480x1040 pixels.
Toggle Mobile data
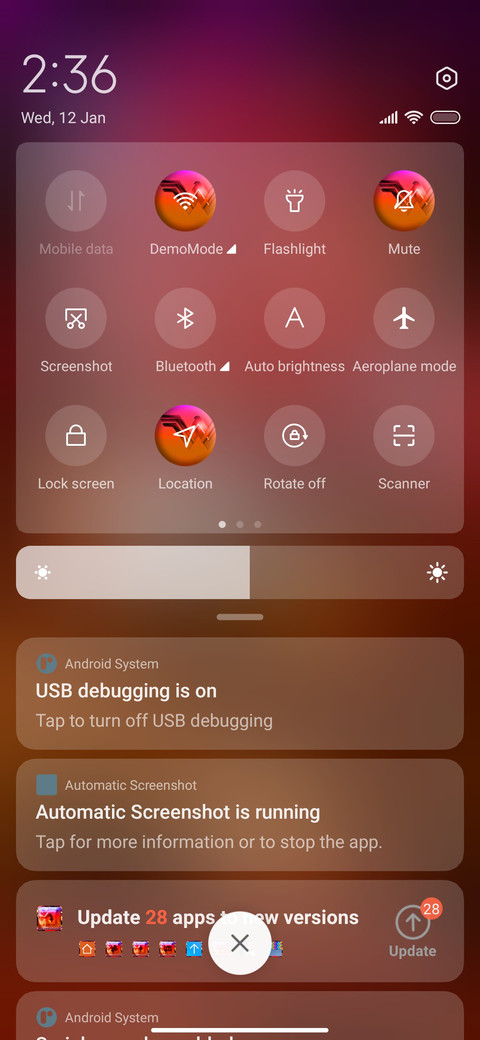[x=76, y=201]
